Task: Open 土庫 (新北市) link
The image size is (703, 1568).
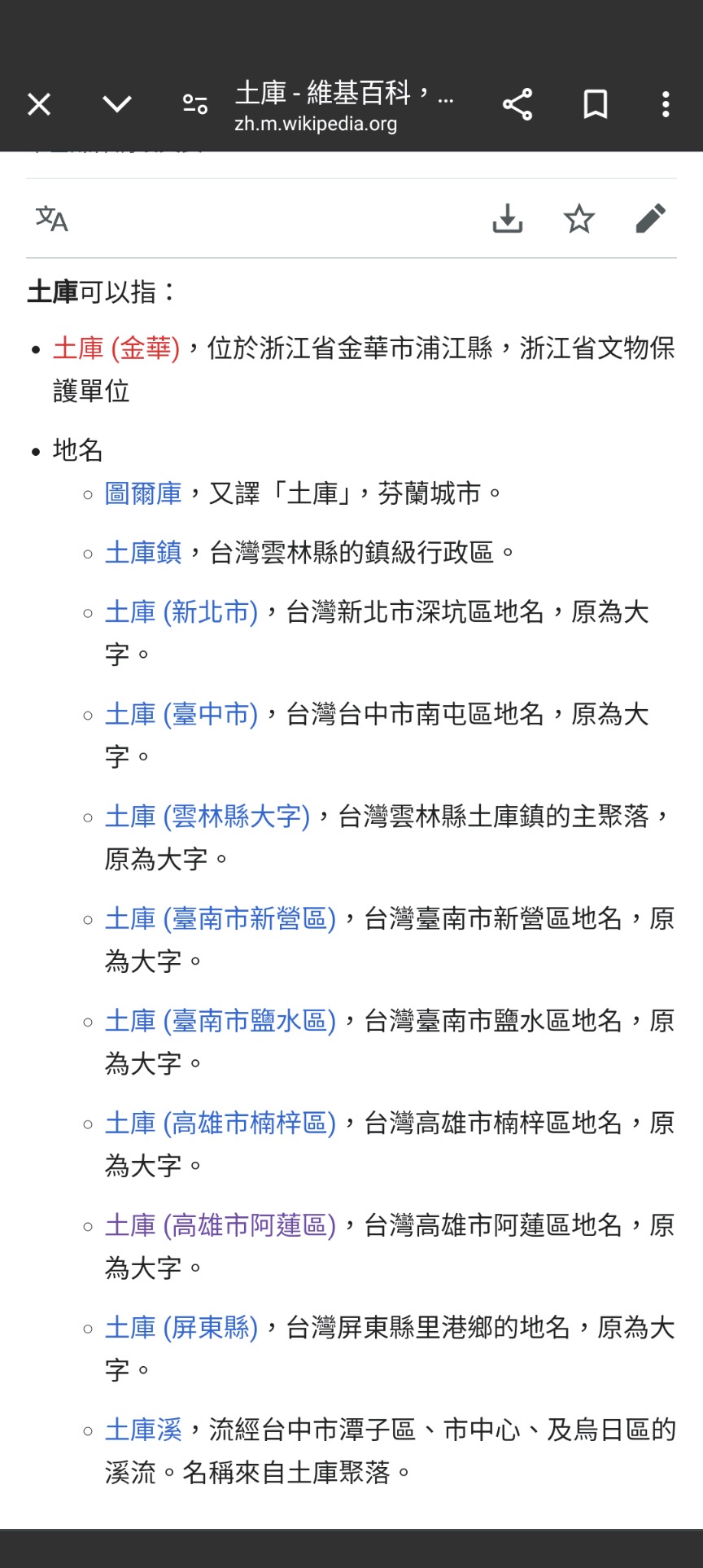Action: point(181,612)
